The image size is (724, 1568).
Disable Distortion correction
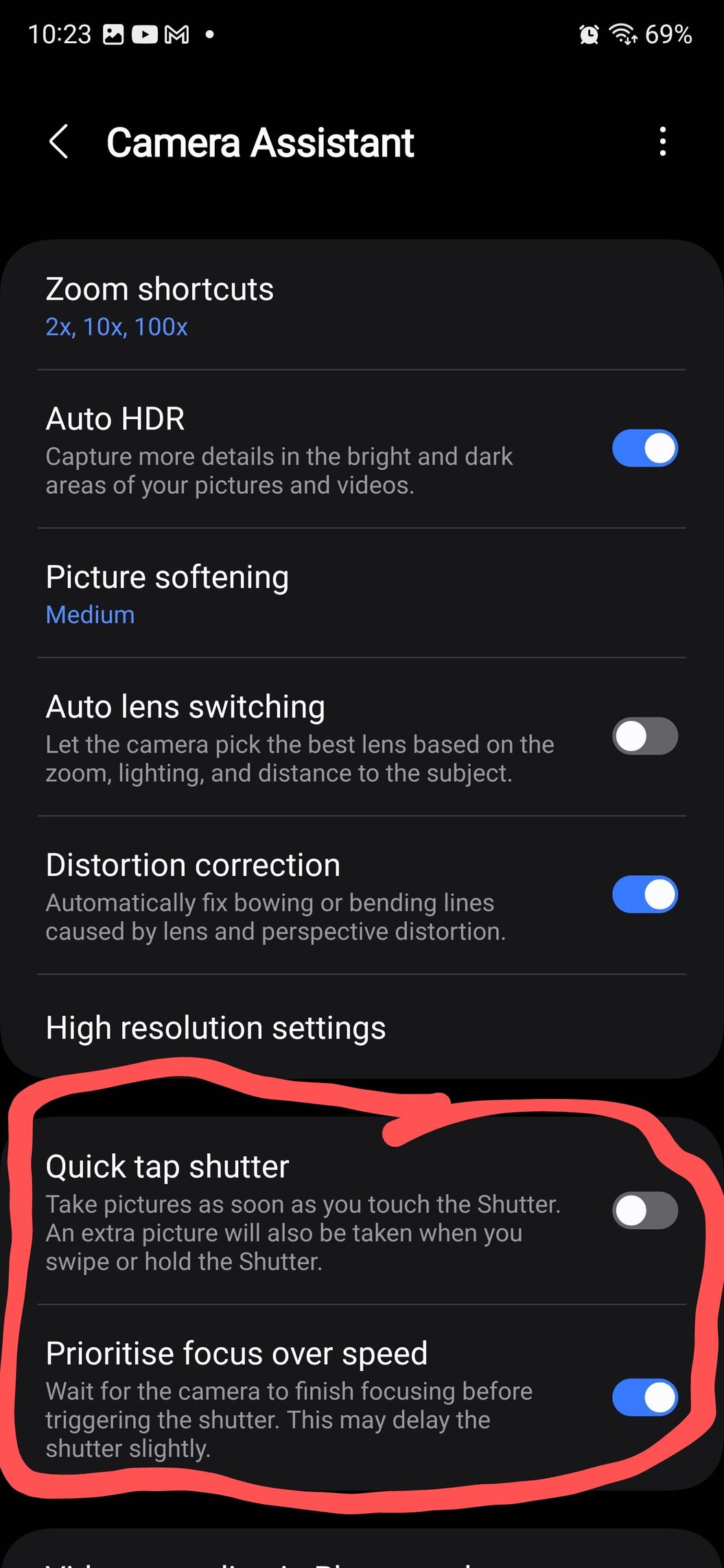(x=644, y=894)
